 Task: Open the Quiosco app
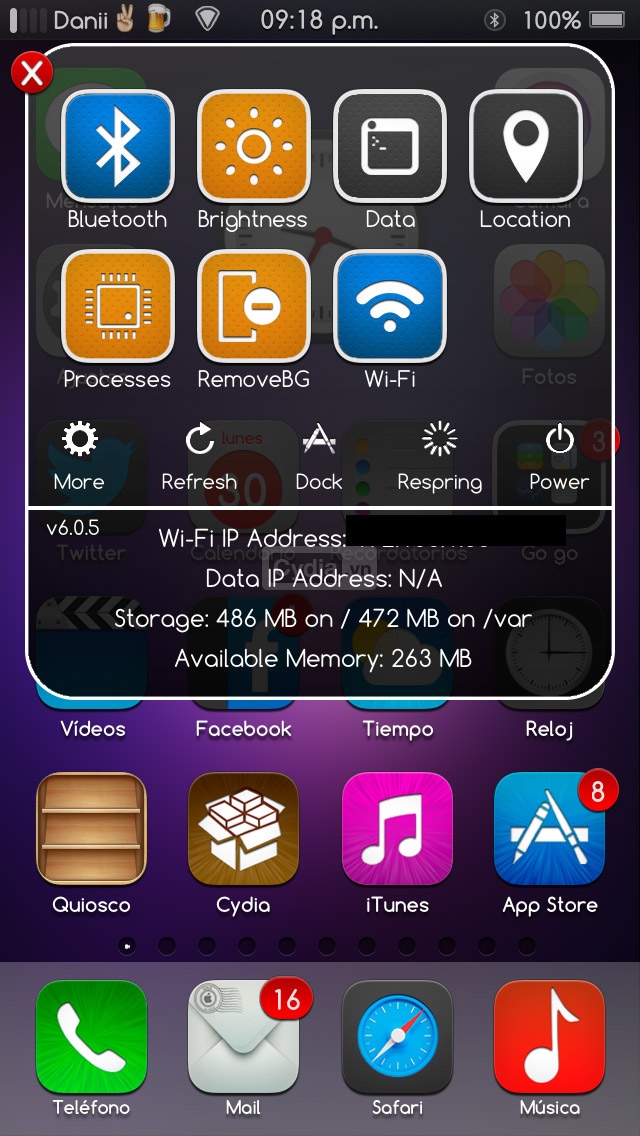[x=91, y=829]
